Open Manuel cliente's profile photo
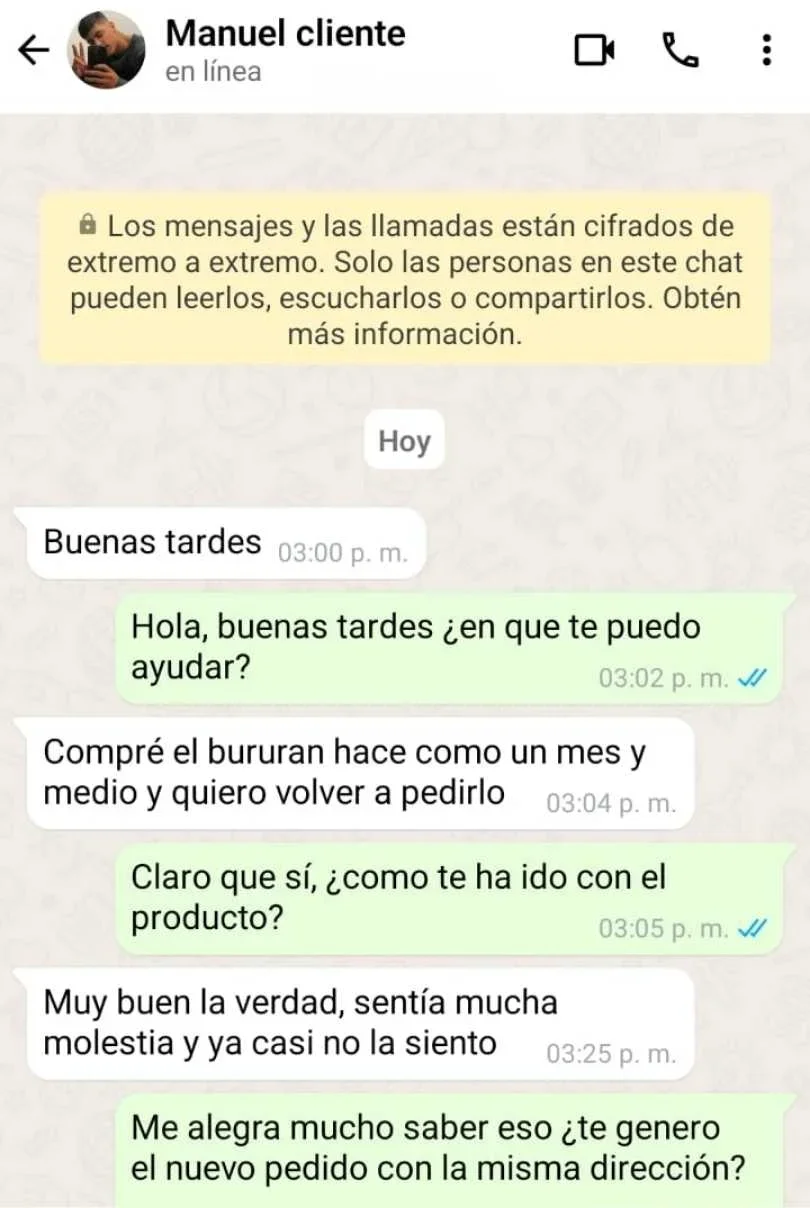 (x=106, y=50)
